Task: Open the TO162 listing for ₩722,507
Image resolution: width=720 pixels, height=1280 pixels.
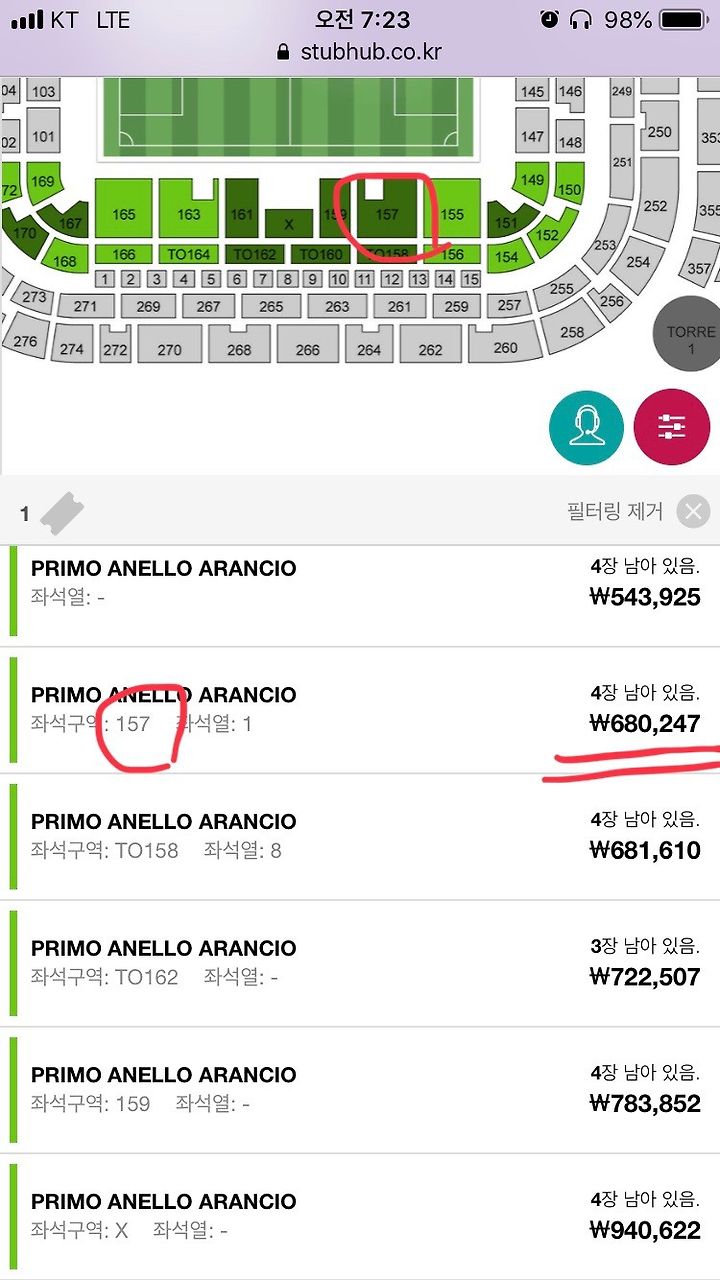Action: [360, 963]
